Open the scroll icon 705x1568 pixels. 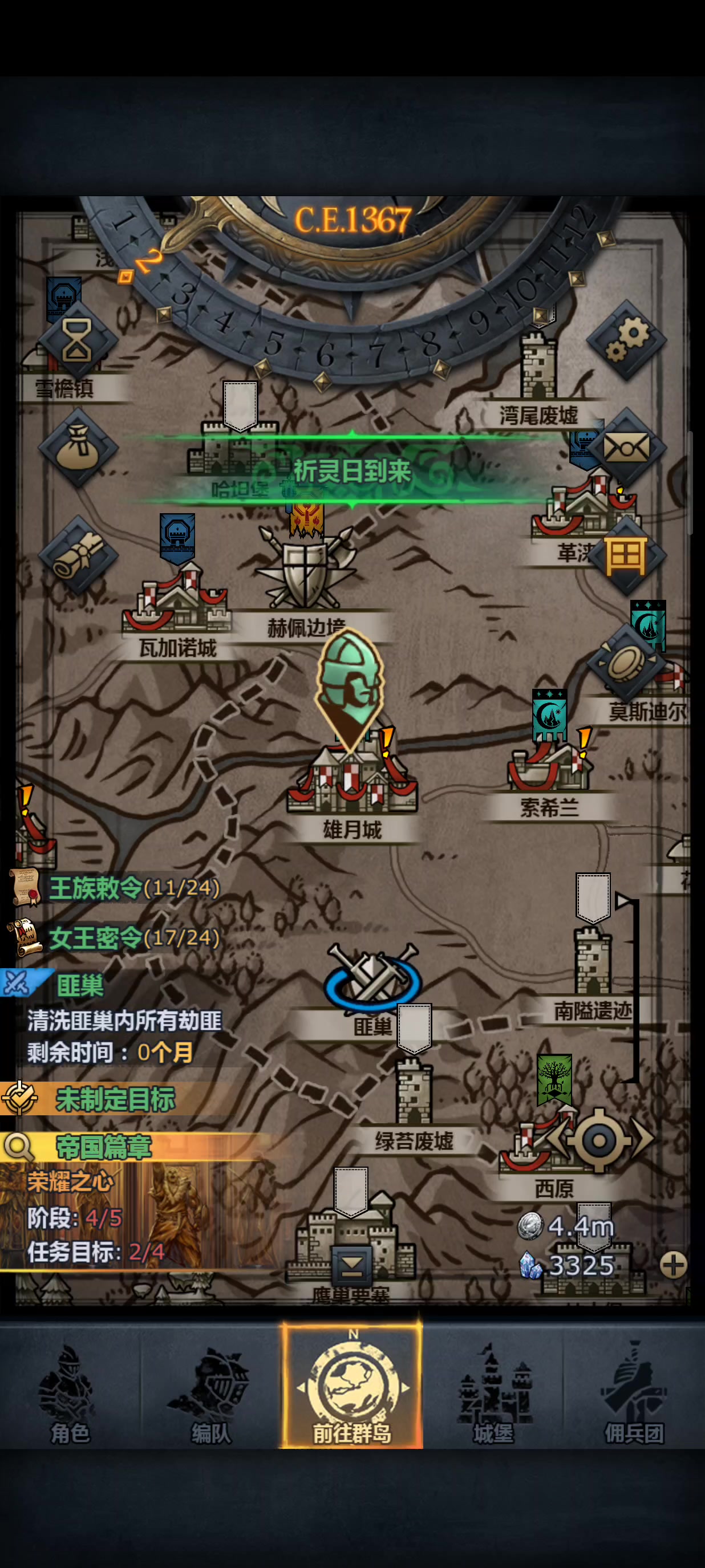[x=78, y=556]
